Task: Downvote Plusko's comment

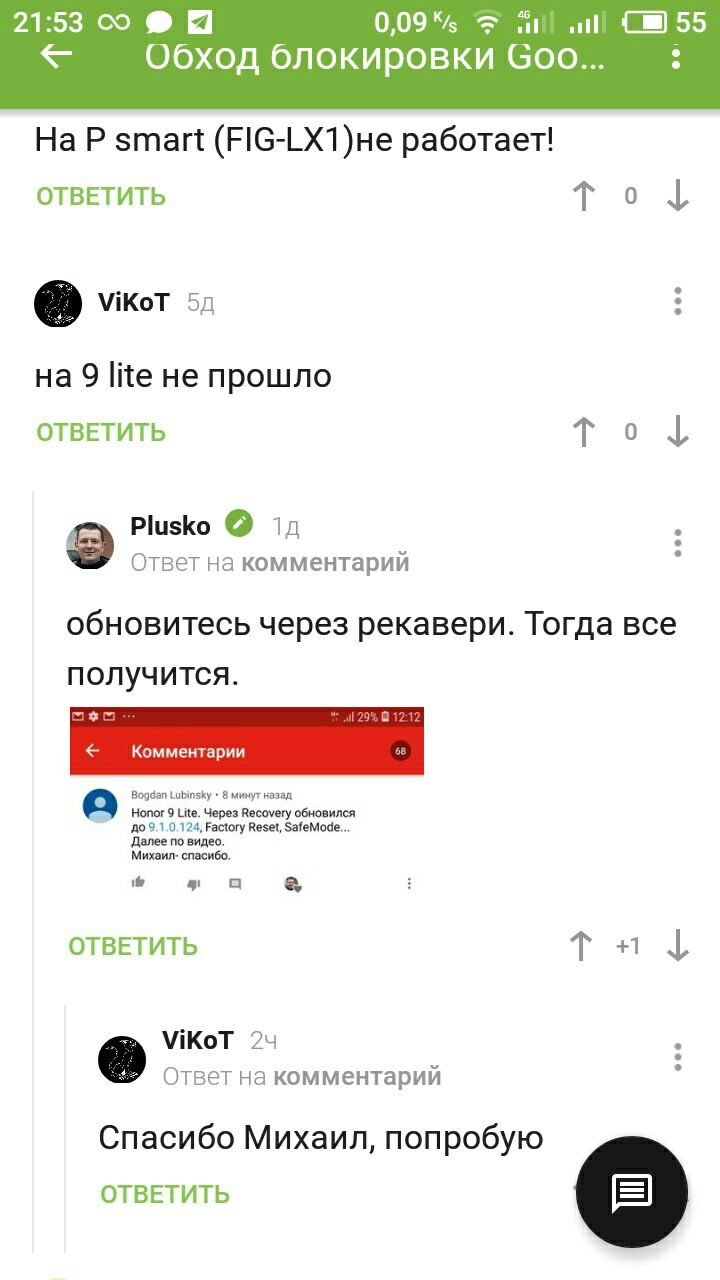Action: [x=678, y=946]
